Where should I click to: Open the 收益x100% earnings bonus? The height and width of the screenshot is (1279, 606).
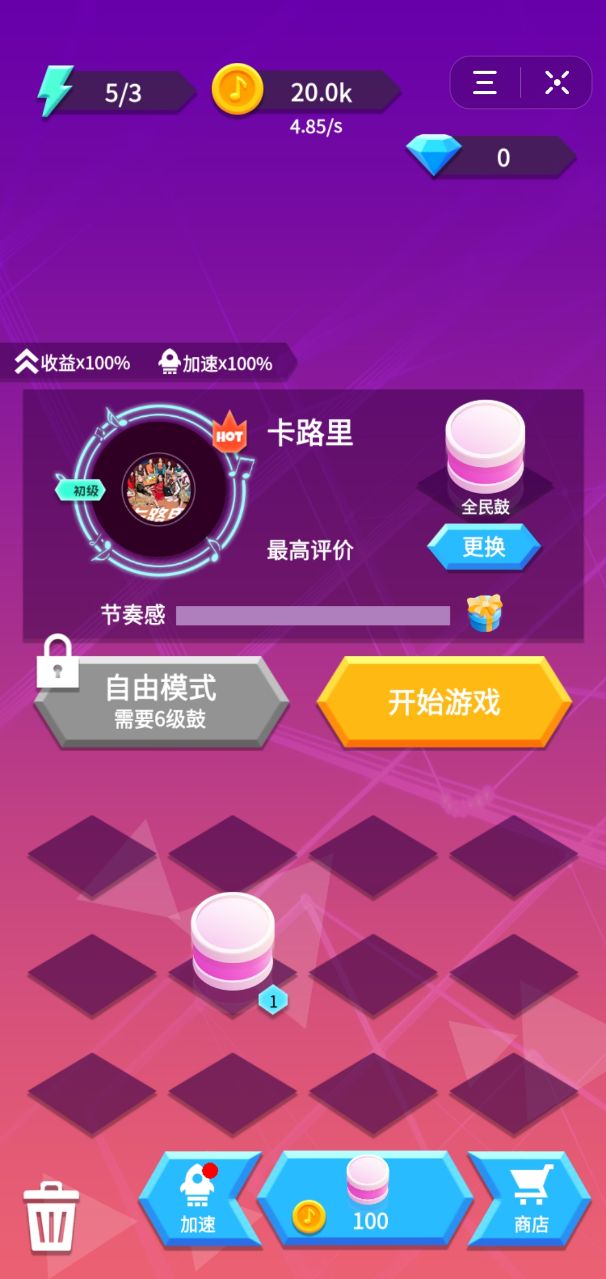coord(73,363)
